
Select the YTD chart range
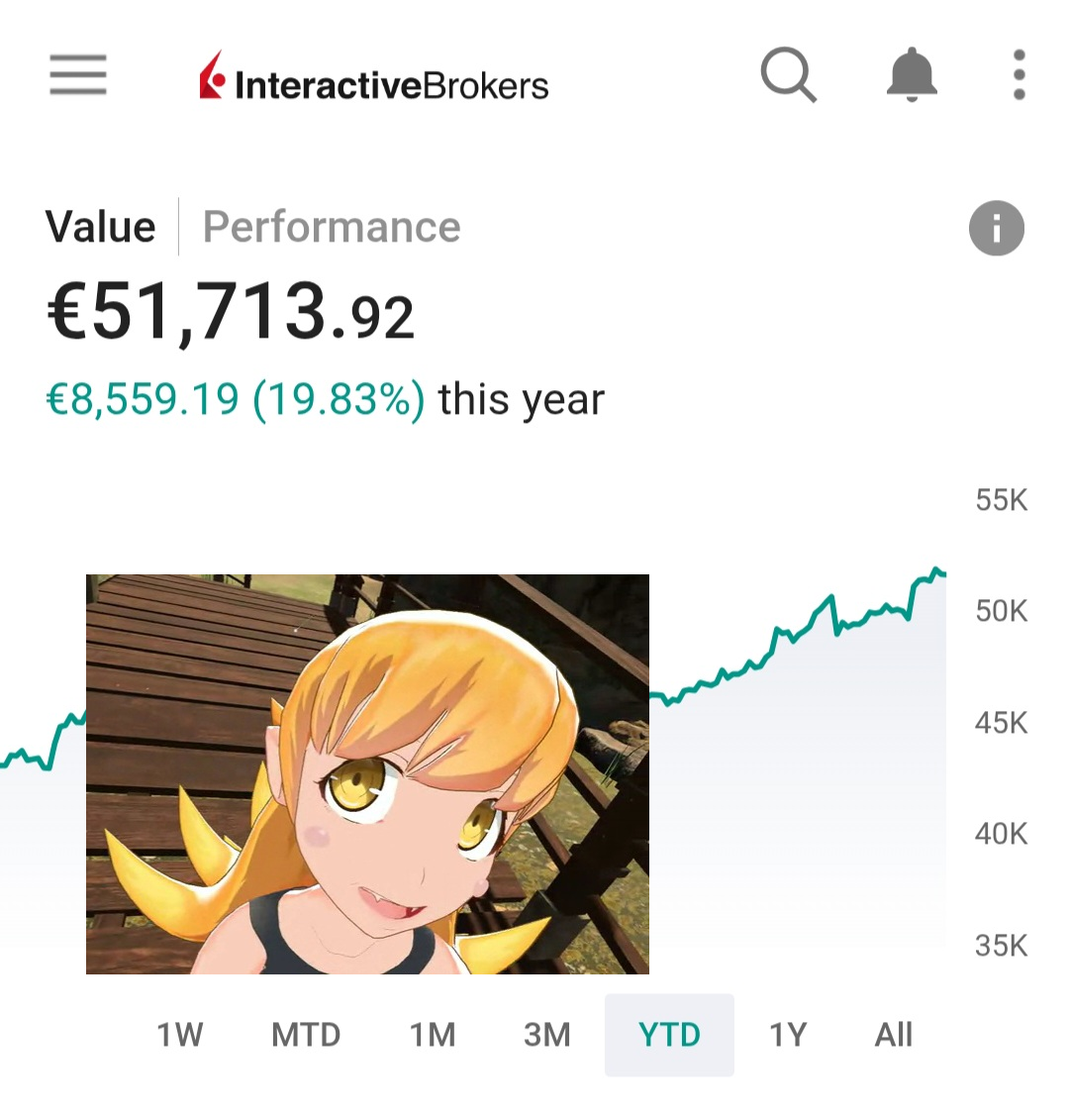pos(669,1035)
